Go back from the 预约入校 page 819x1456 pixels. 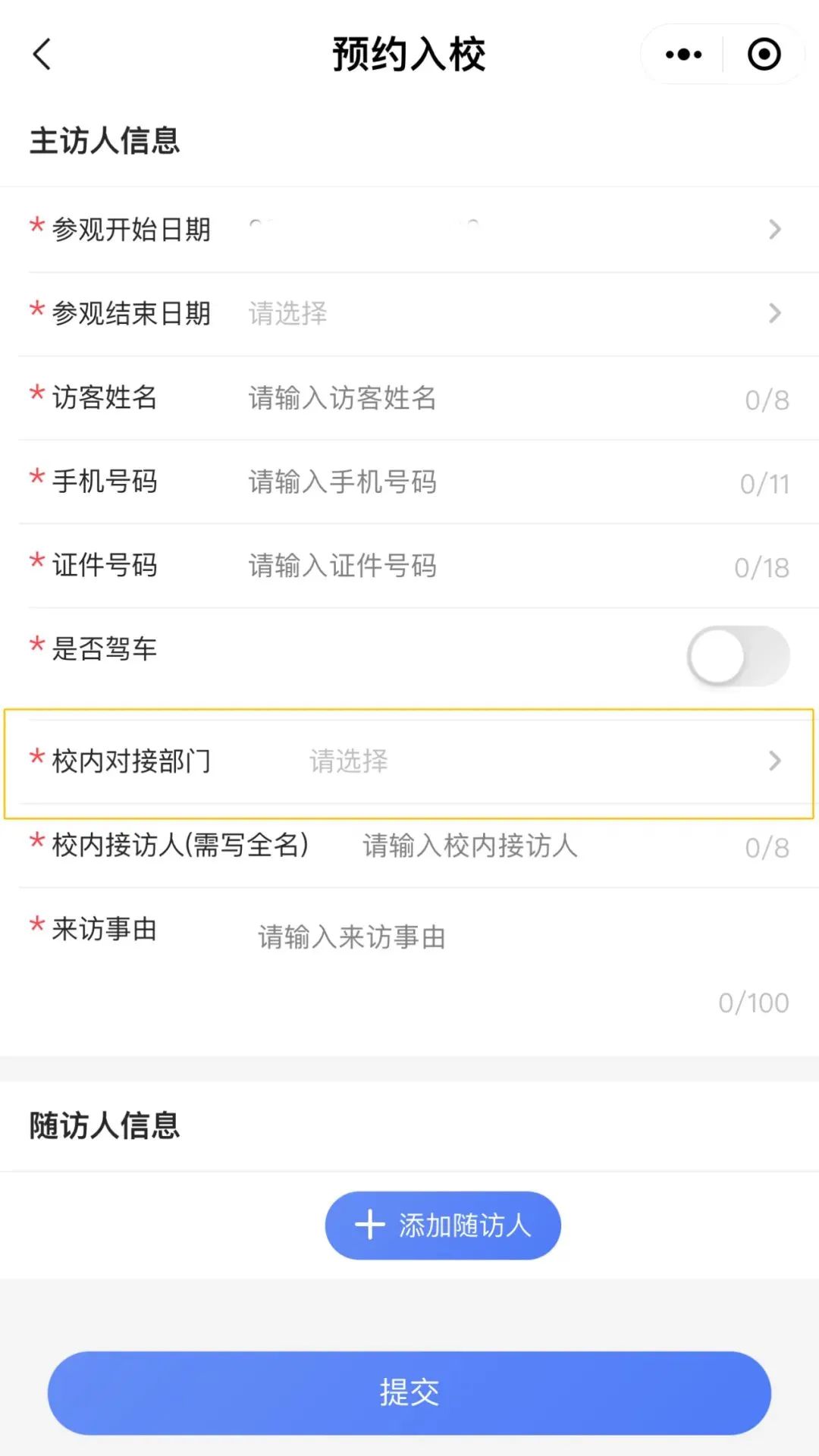click(x=42, y=55)
